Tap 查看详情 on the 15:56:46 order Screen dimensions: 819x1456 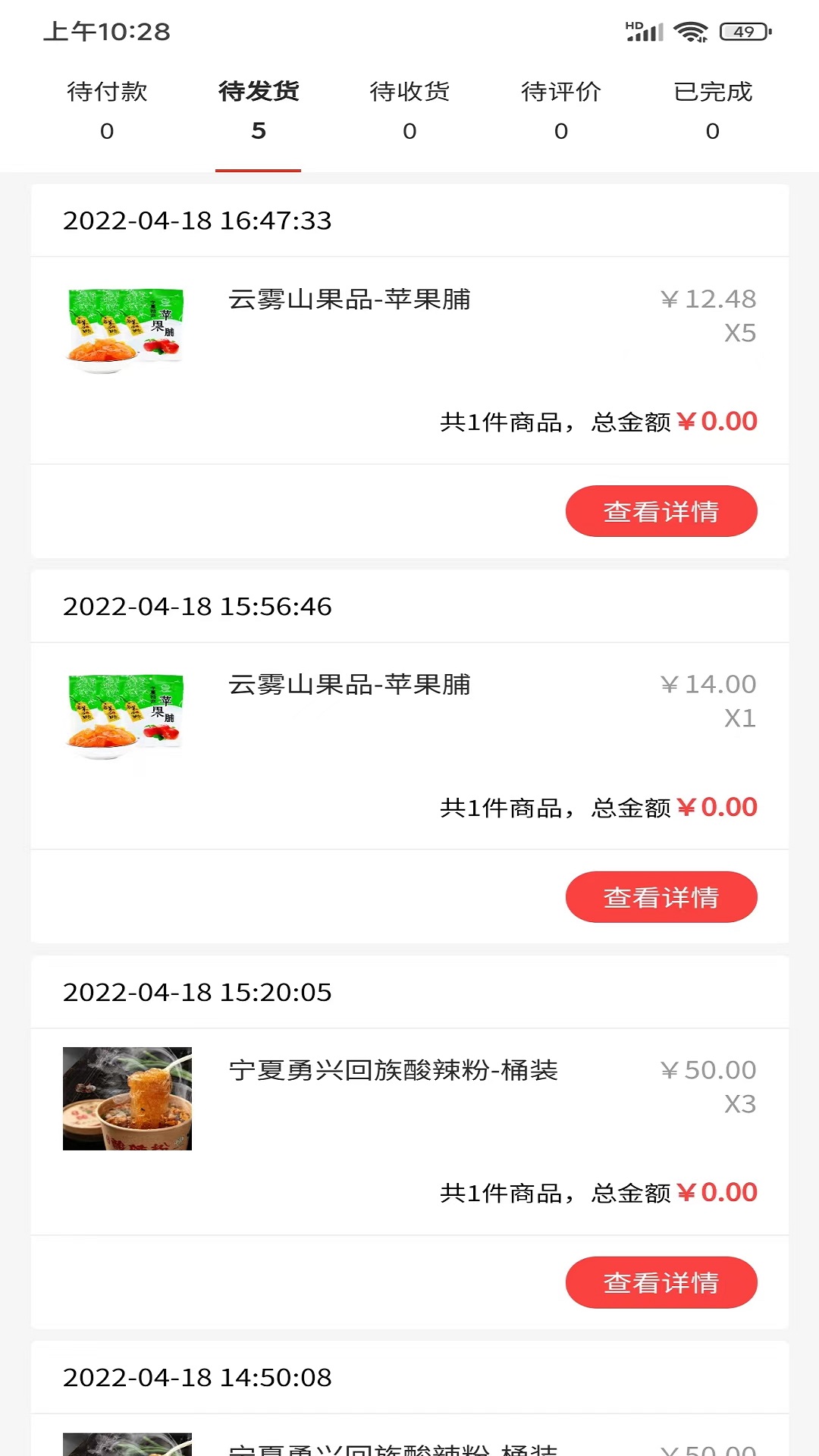[x=661, y=896]
